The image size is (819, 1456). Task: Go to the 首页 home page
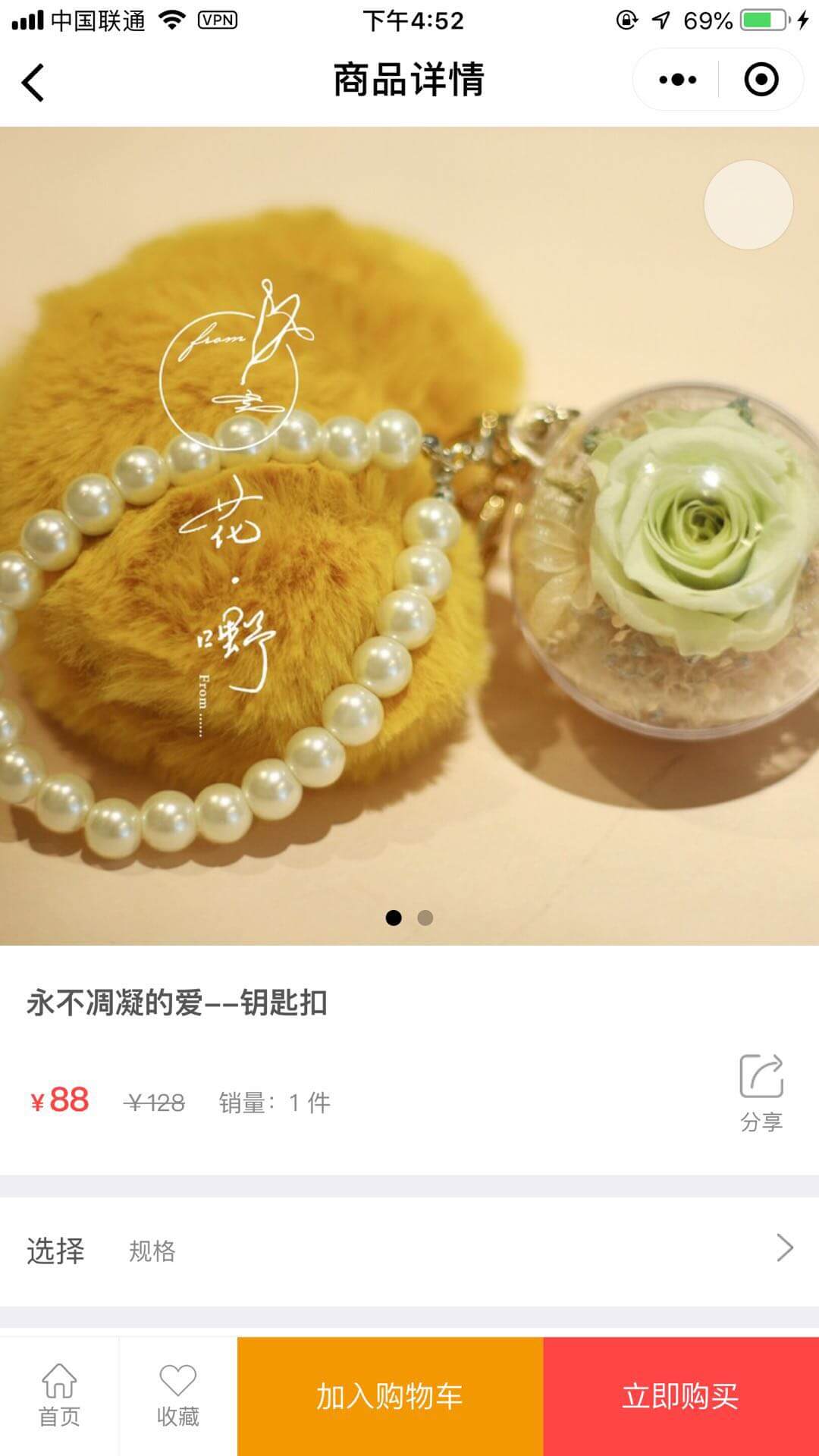pos(59,1396)
